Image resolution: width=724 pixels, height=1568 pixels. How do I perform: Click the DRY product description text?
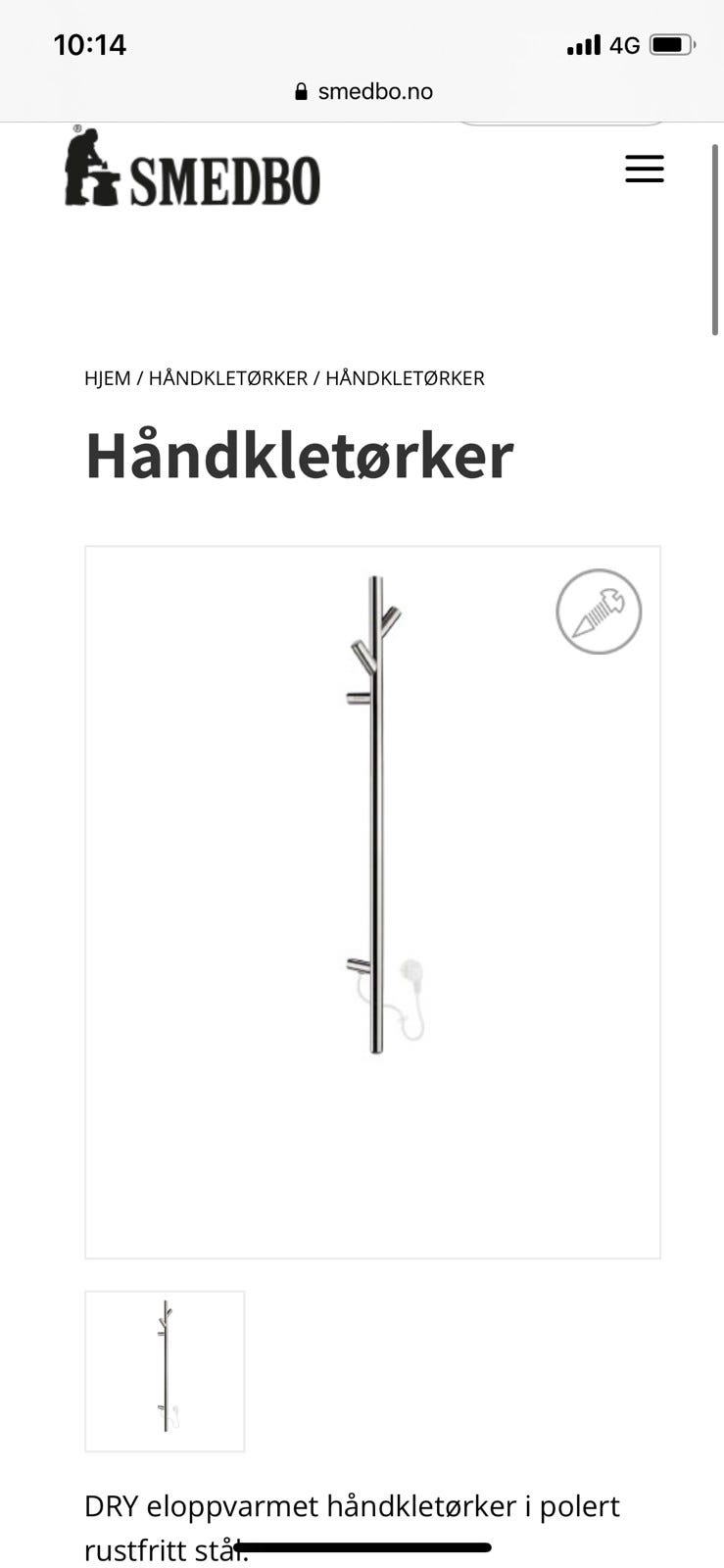[x=353, y=1506]
